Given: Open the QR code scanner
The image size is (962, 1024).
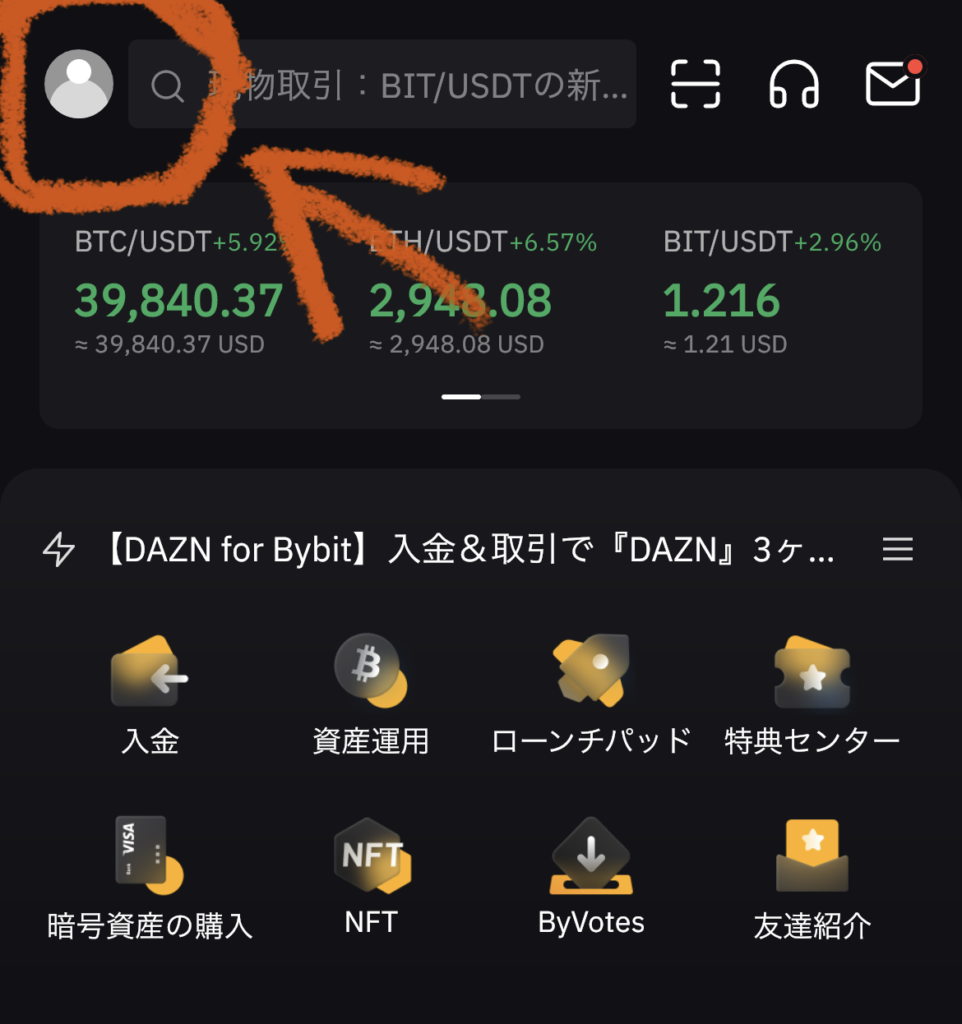Looking at the screenshot, I should click(696, 86).
